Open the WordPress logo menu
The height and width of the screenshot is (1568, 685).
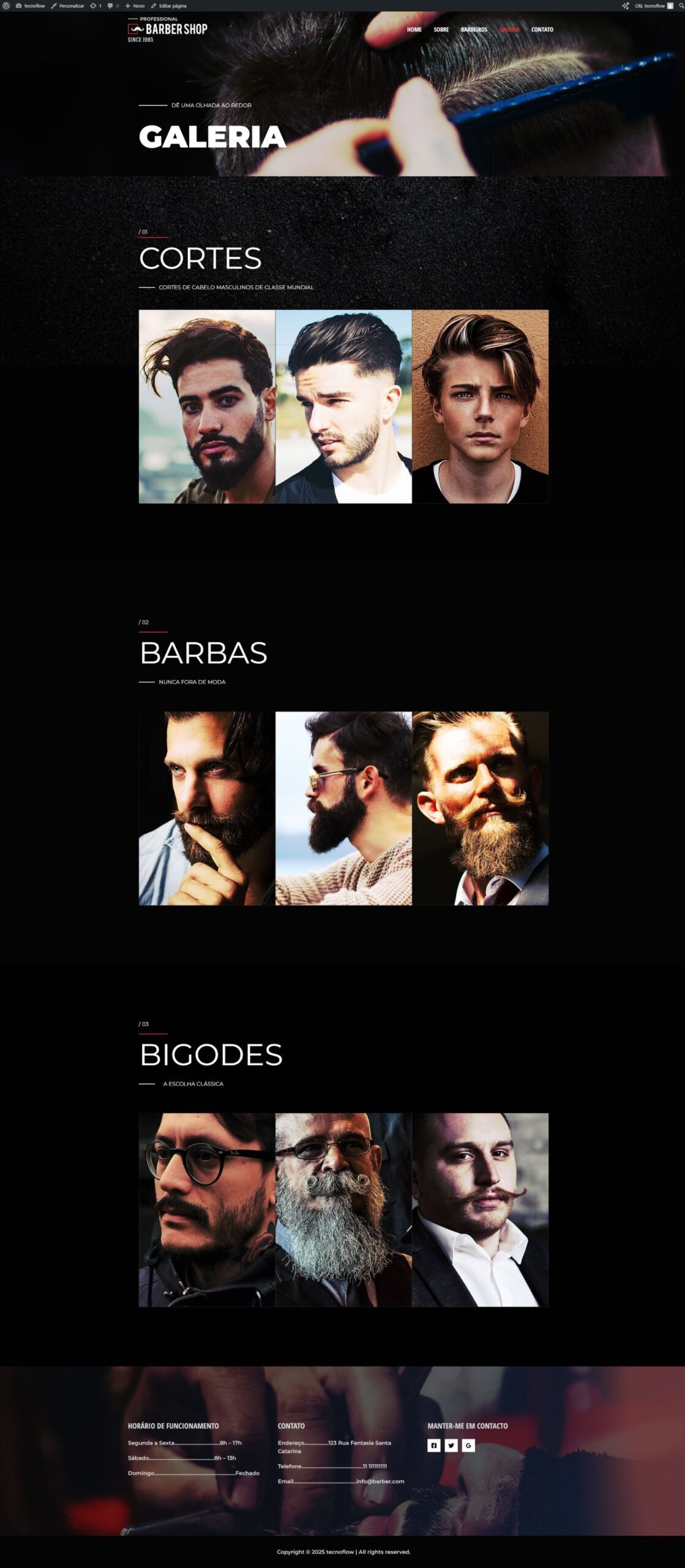pos(6,6)
